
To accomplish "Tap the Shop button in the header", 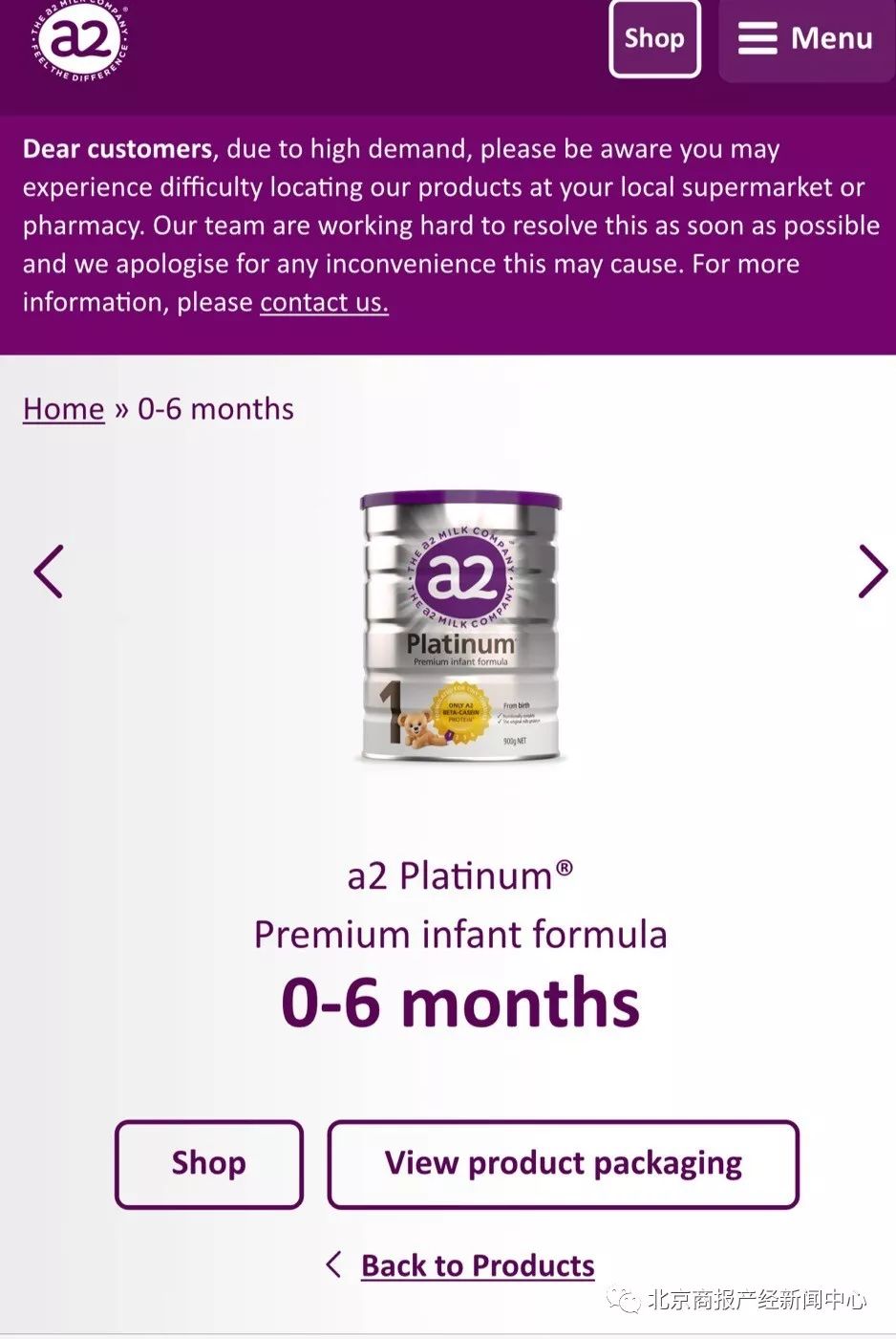I will tap(654, 38).
